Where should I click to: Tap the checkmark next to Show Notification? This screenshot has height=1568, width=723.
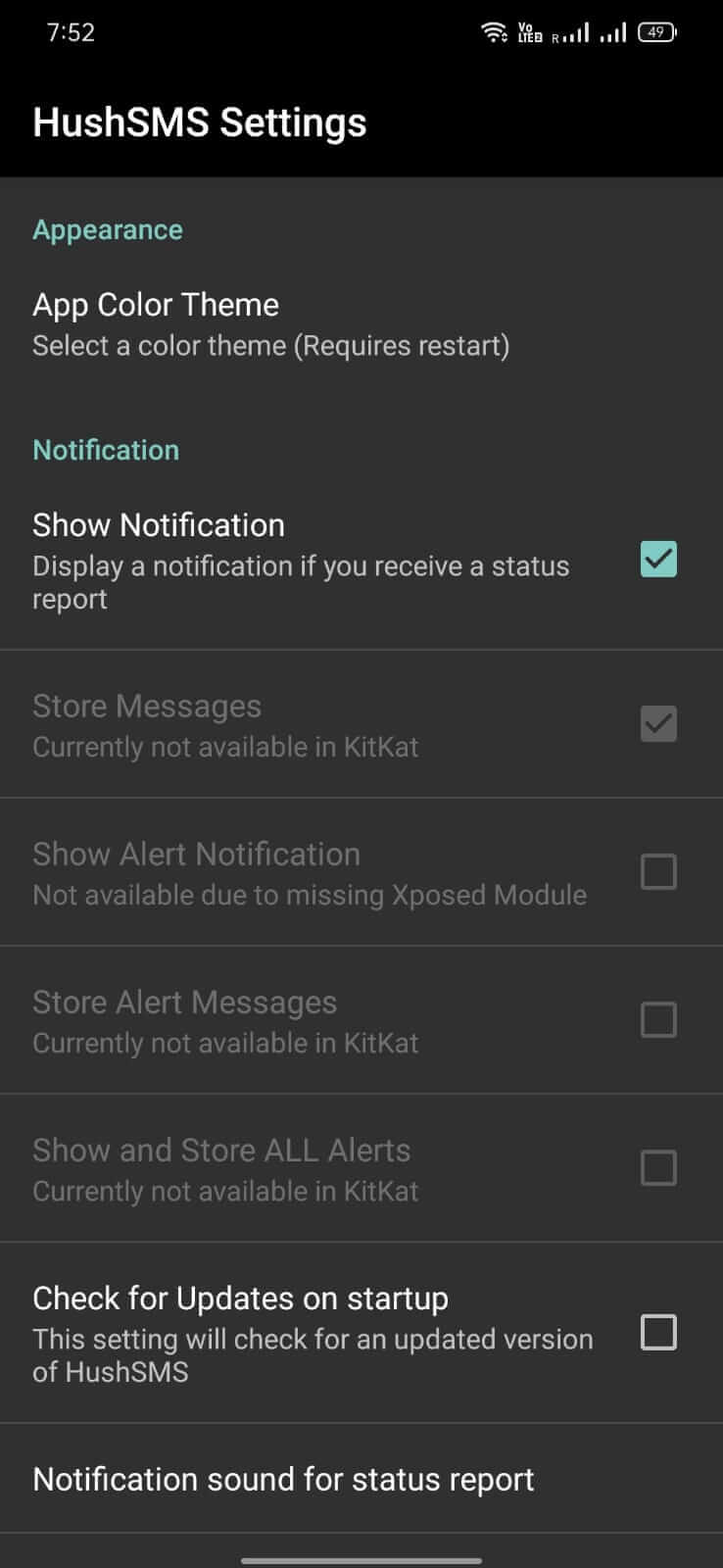coord(657,559)
